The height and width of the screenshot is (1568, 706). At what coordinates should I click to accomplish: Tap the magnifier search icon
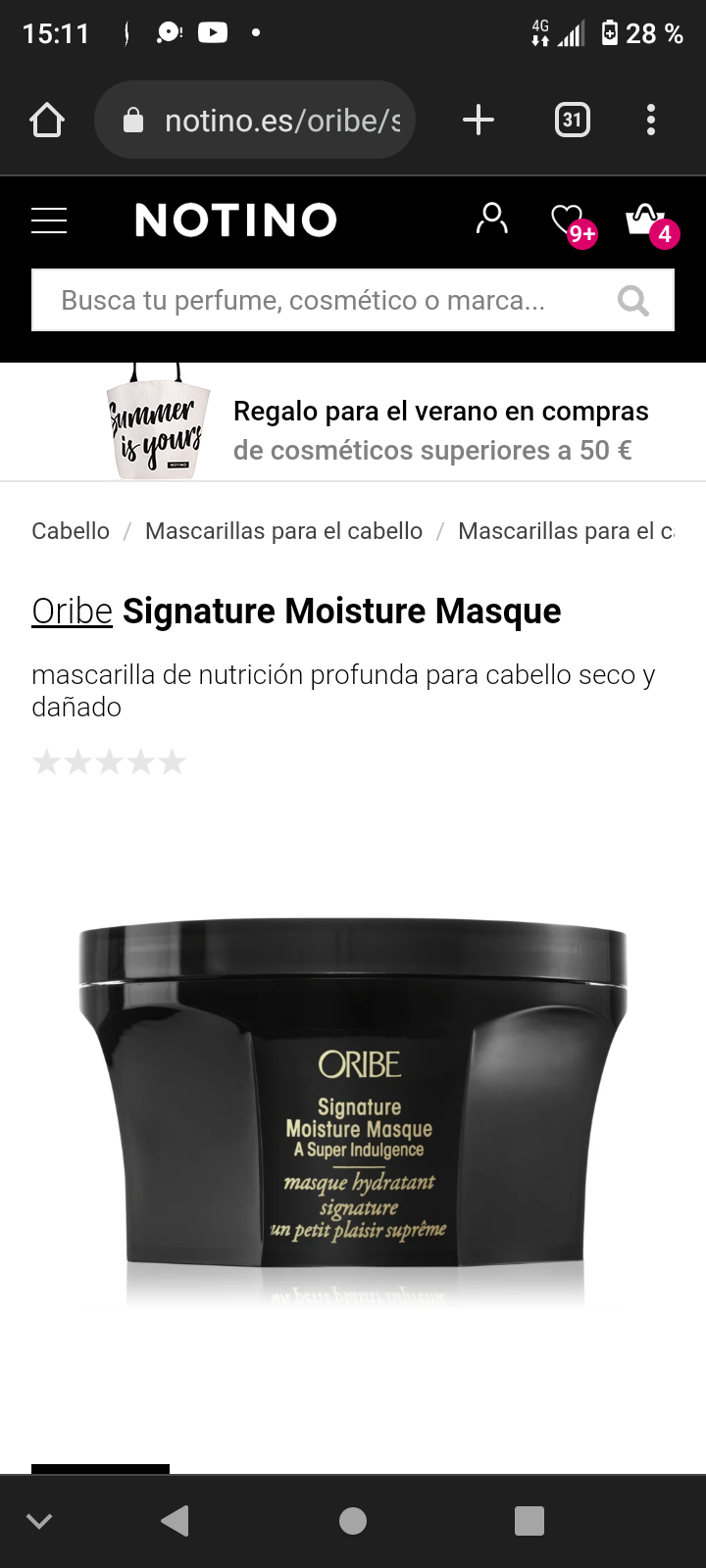tap(633, 300)
